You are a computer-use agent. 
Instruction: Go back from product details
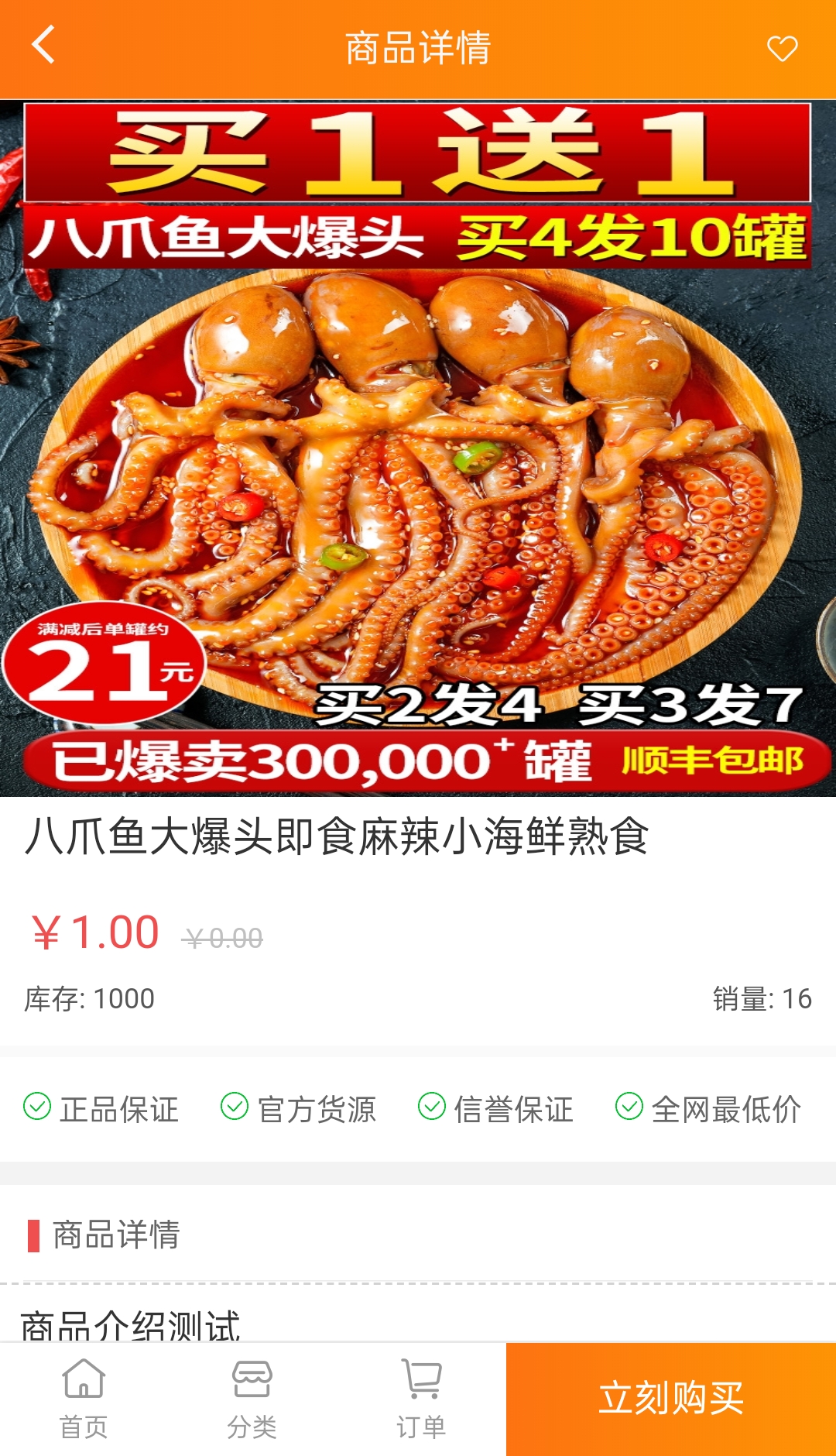(43, 45)
